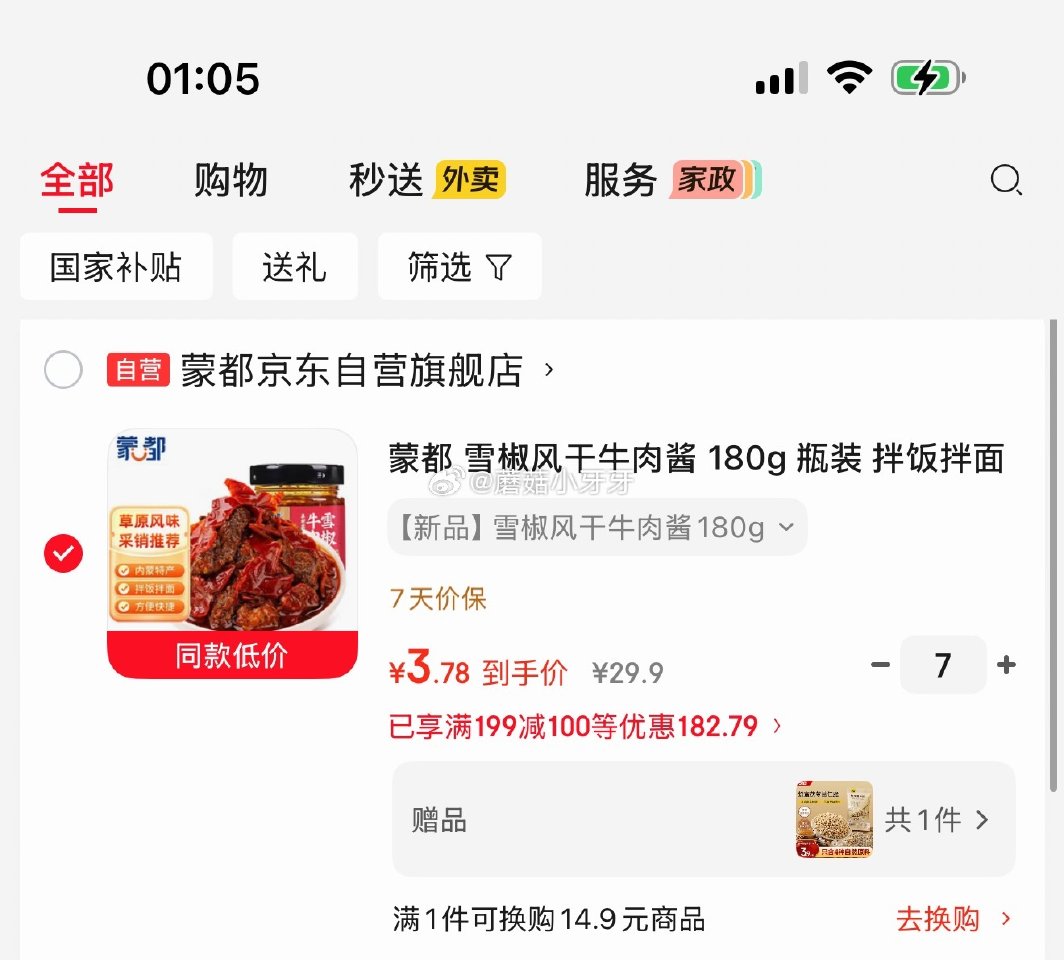Switch to the 购物 tab
Image resolution: width=1064 pixels, height=960 pixels.
pos(231,180)
